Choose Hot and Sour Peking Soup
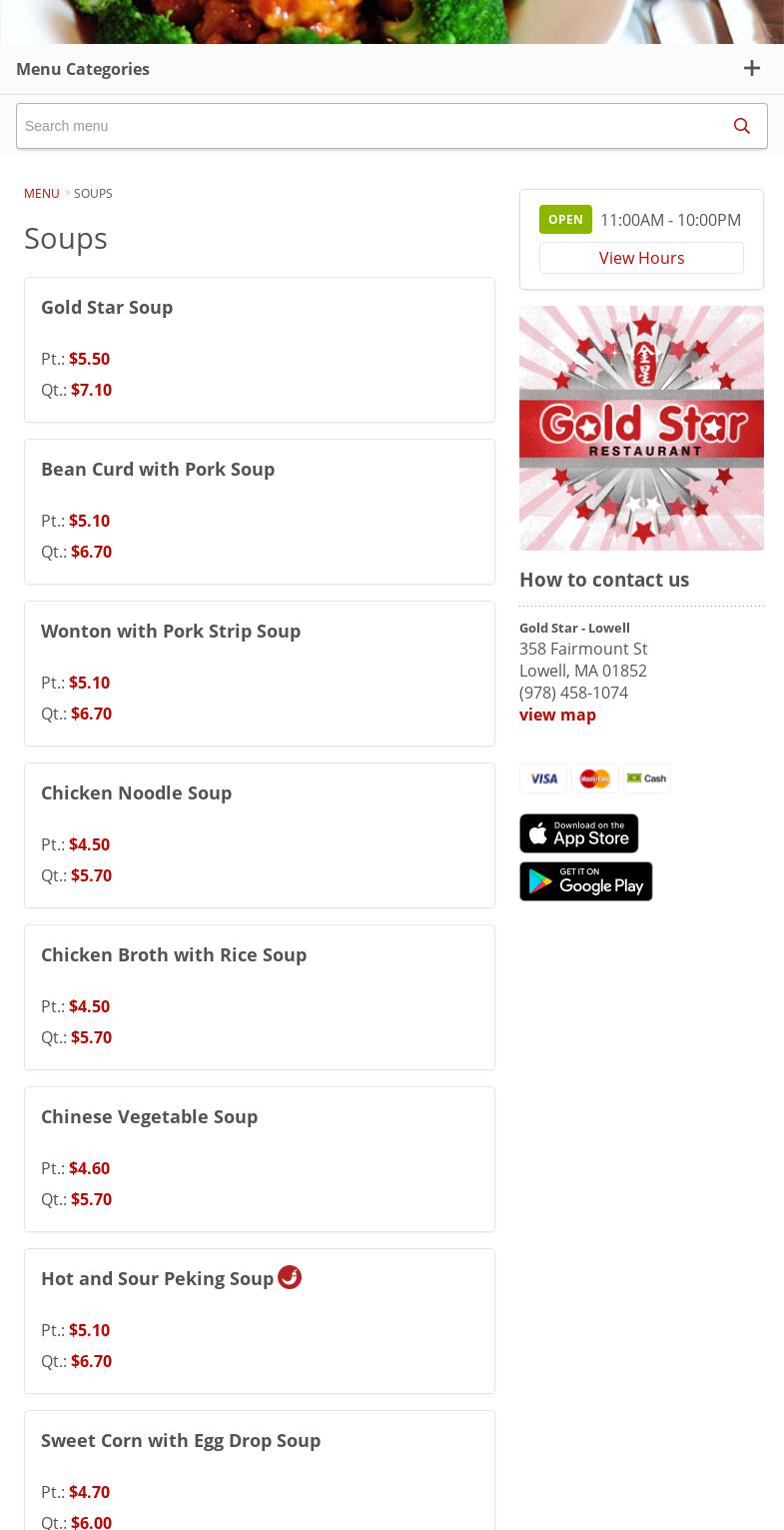Viewport: 784px width, 1530px height. click(x=157, y=1278)
